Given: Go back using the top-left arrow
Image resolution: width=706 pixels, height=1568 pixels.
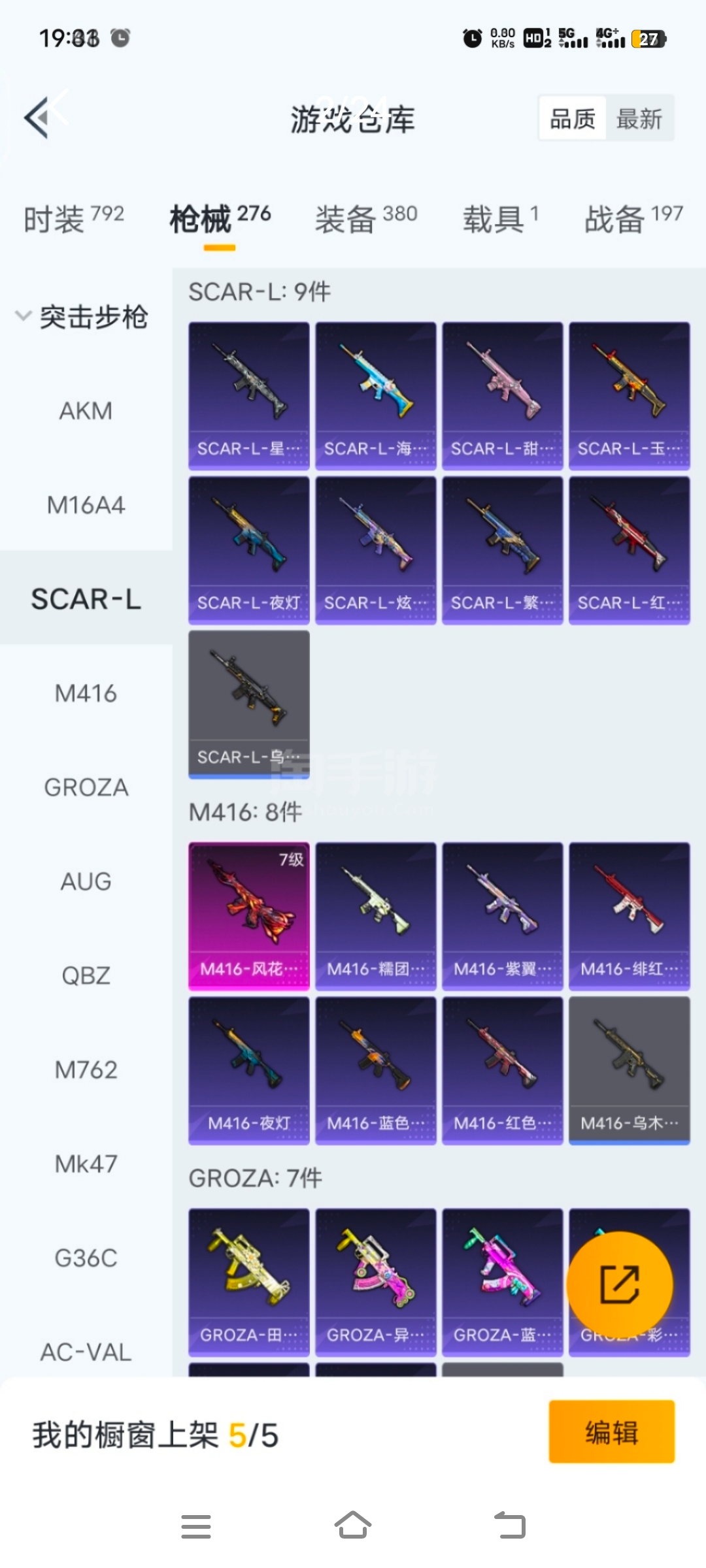Looking at the screenshot, I should click(38, 118).
